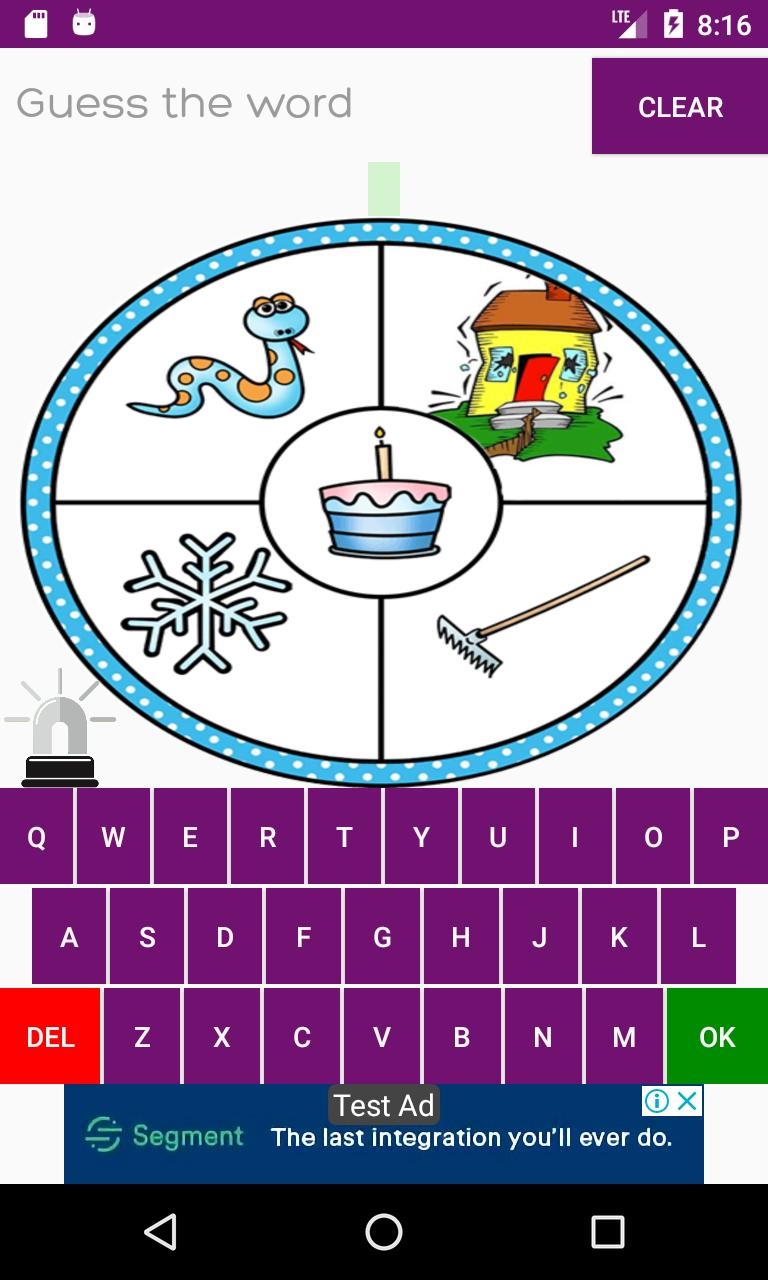Image resolution: width=768 pixels, height=1280 pixels.
Task: Select the letter N key
Action: click(x=542, y=1037)
